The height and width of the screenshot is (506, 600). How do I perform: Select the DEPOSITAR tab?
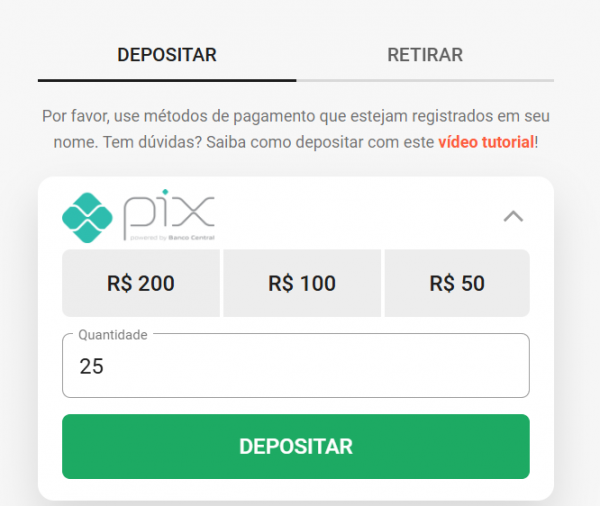click(x=167, y=55)
